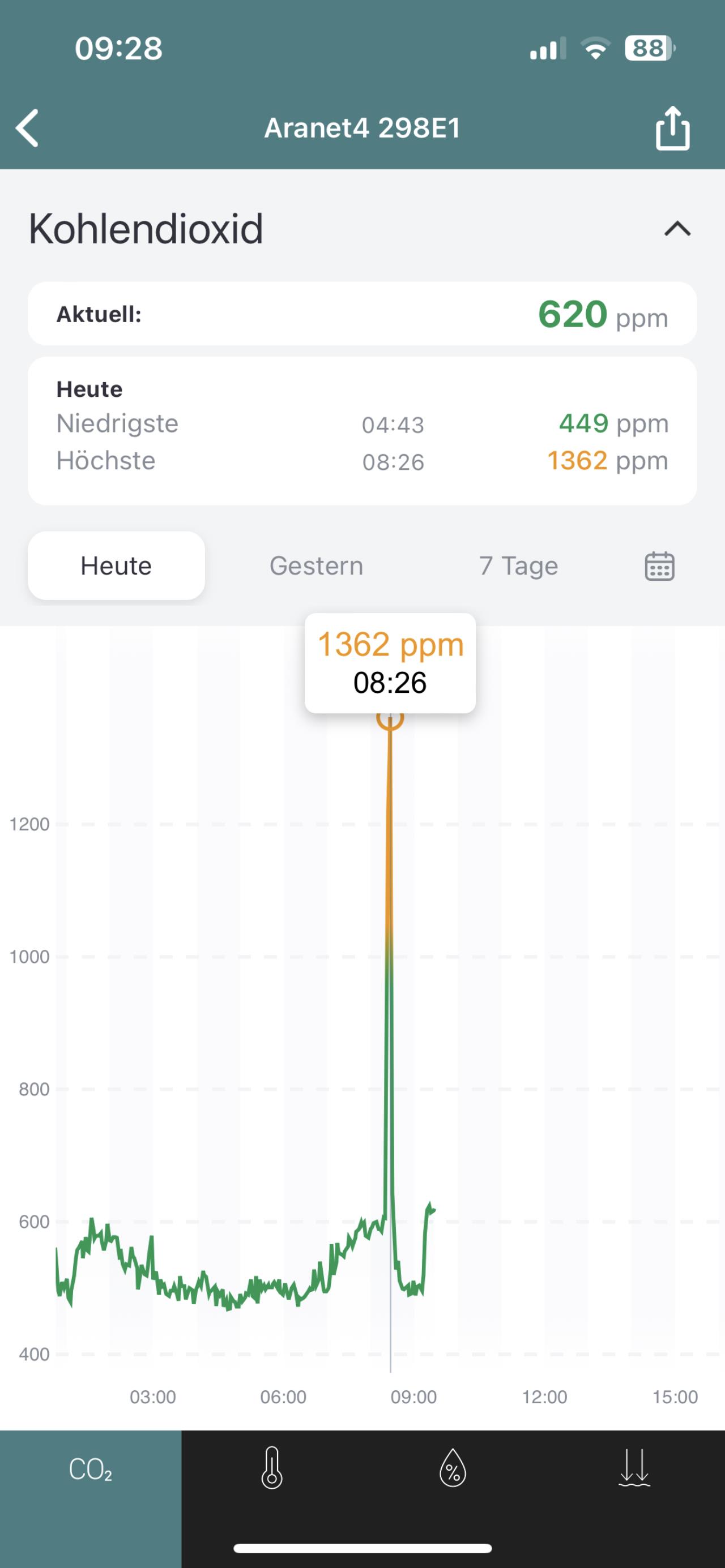Switch to the Gestern view

(x=316, y=565)
